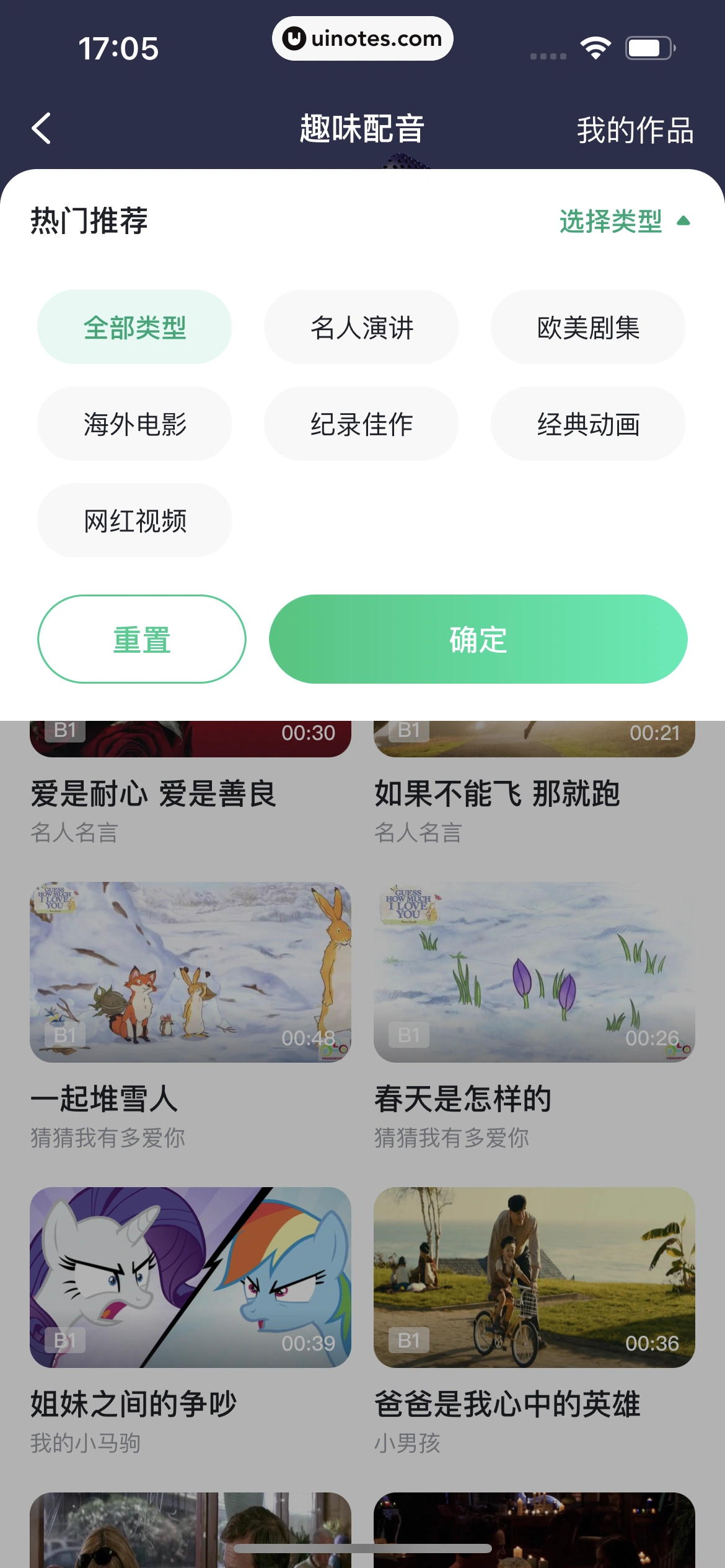This screenshot has width=725, height=1568.
Task: Select the 纪录佳作 category
Action: tap(362, 424)
